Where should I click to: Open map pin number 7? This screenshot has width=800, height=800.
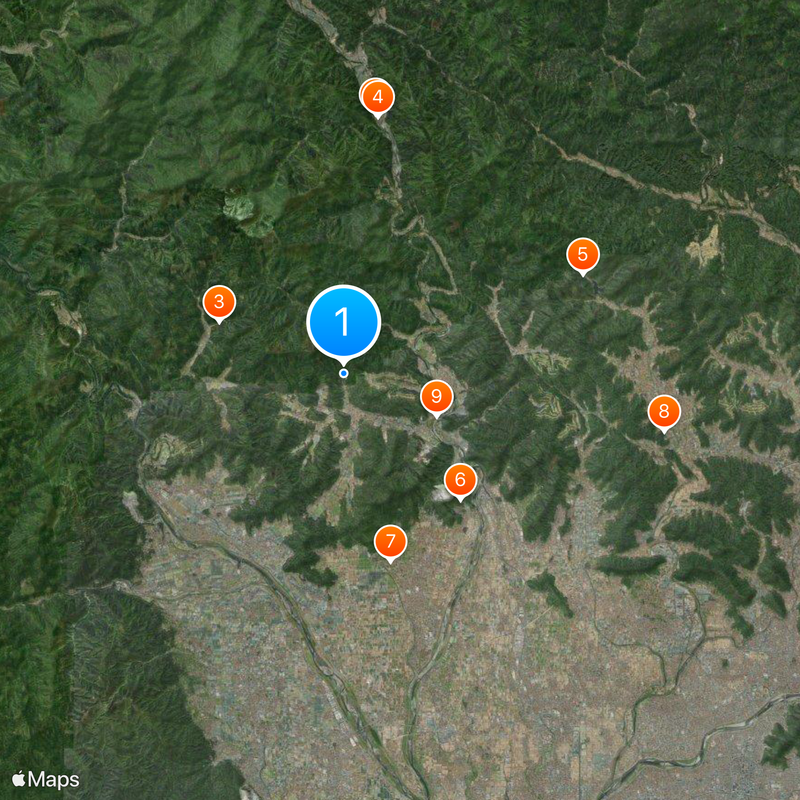pos(391,542)
